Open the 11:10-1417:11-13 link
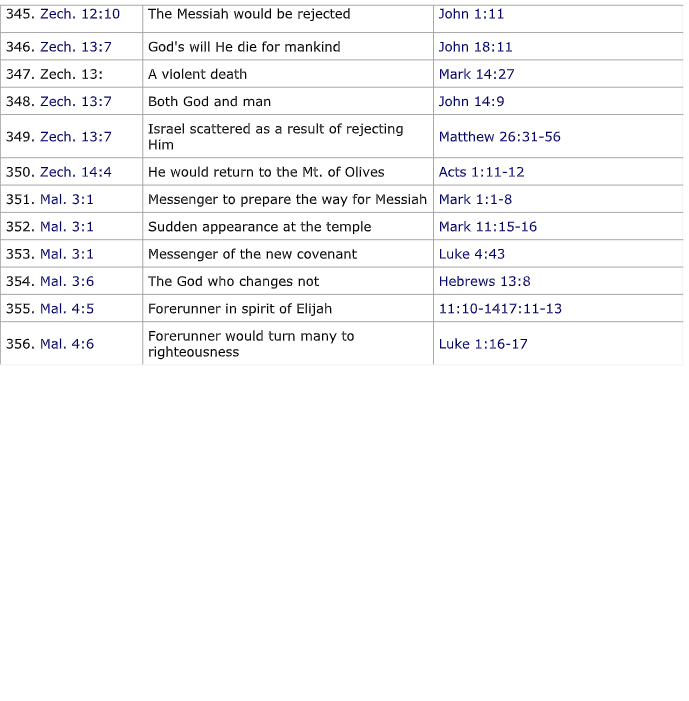 pos(500,308)
